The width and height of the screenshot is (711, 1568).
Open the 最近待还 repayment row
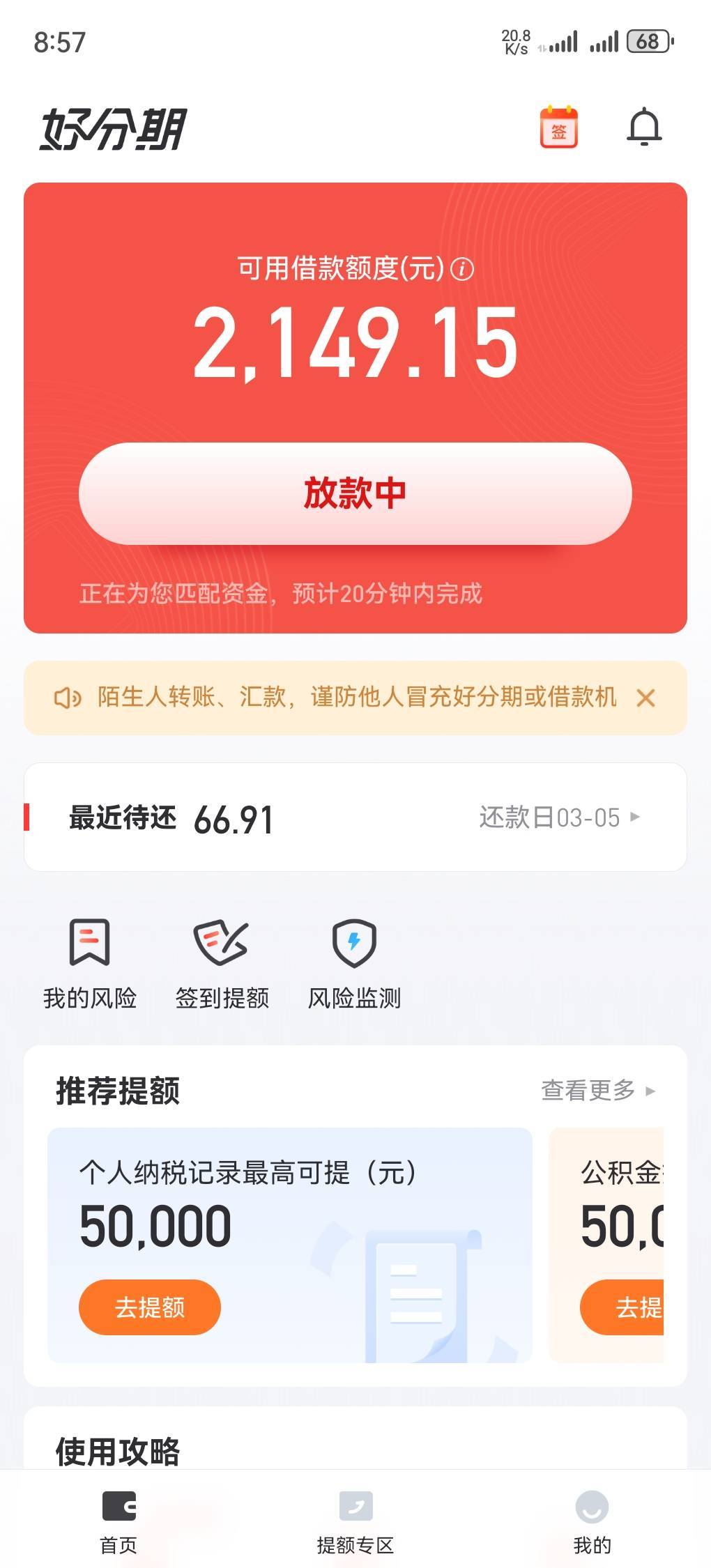[x=355, y=817]
